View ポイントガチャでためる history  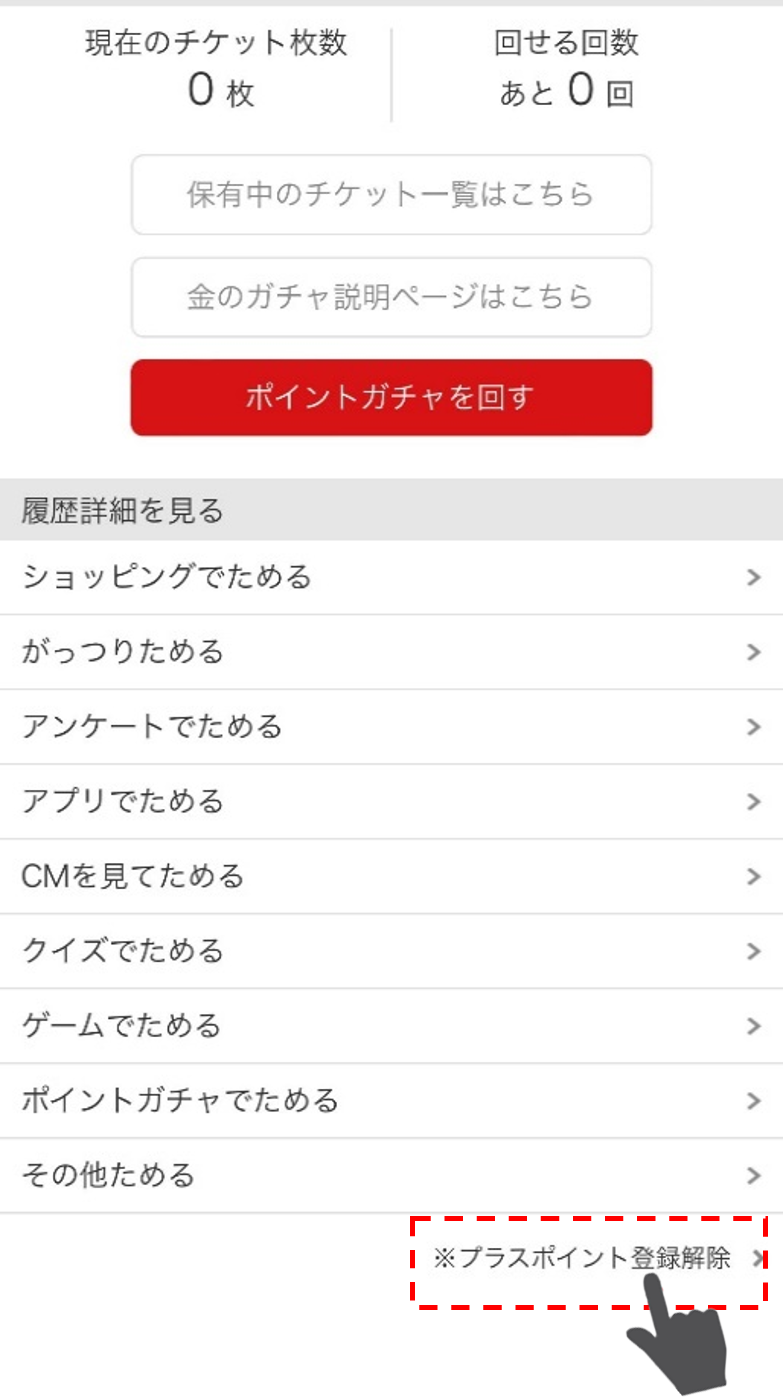391,1100
